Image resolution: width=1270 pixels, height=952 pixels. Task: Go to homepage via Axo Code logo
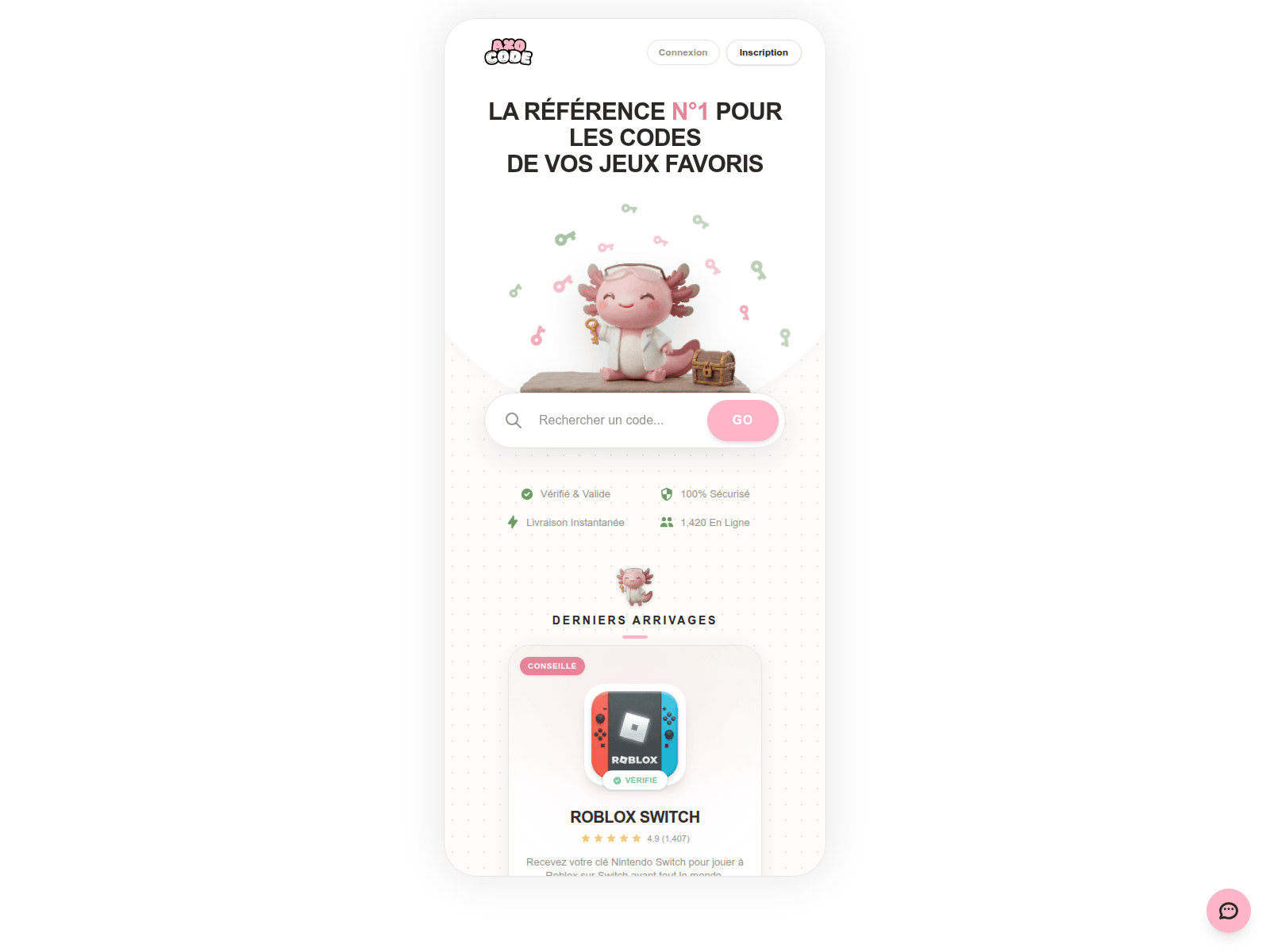509,52
